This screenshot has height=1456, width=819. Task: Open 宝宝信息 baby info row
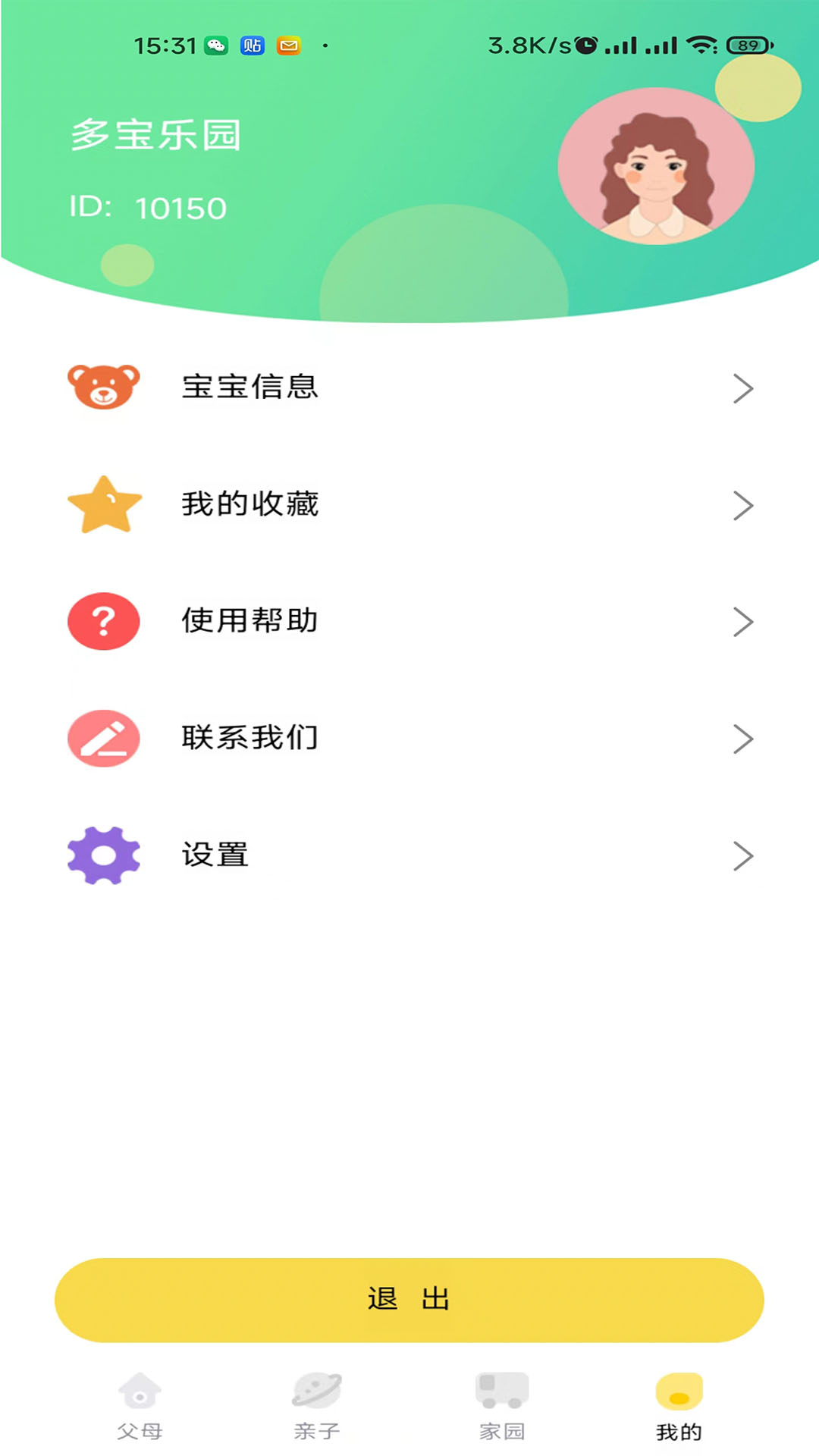[x=409, y=388]
